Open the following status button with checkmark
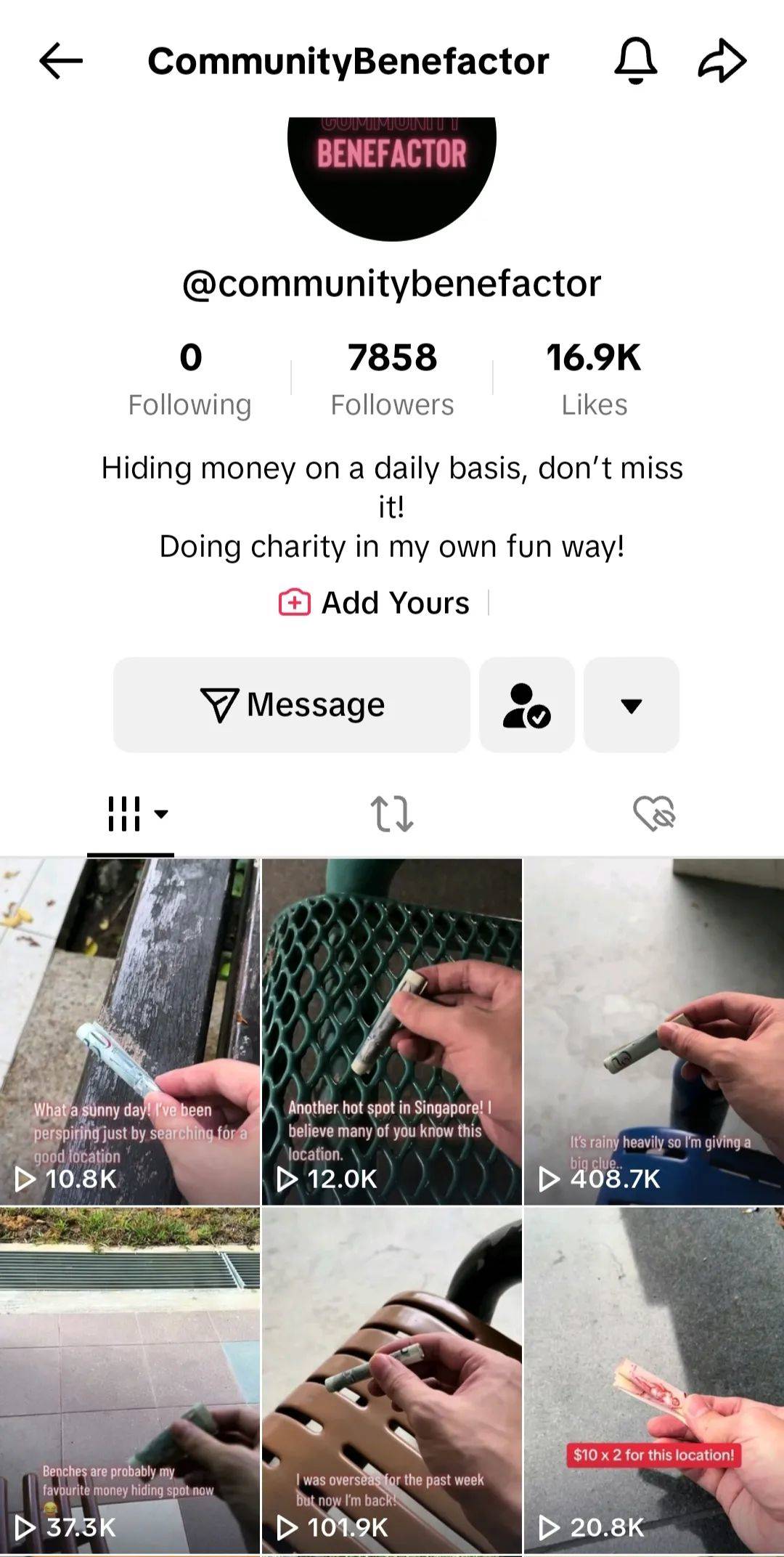 pyautogui.click(x=527, y=704)
